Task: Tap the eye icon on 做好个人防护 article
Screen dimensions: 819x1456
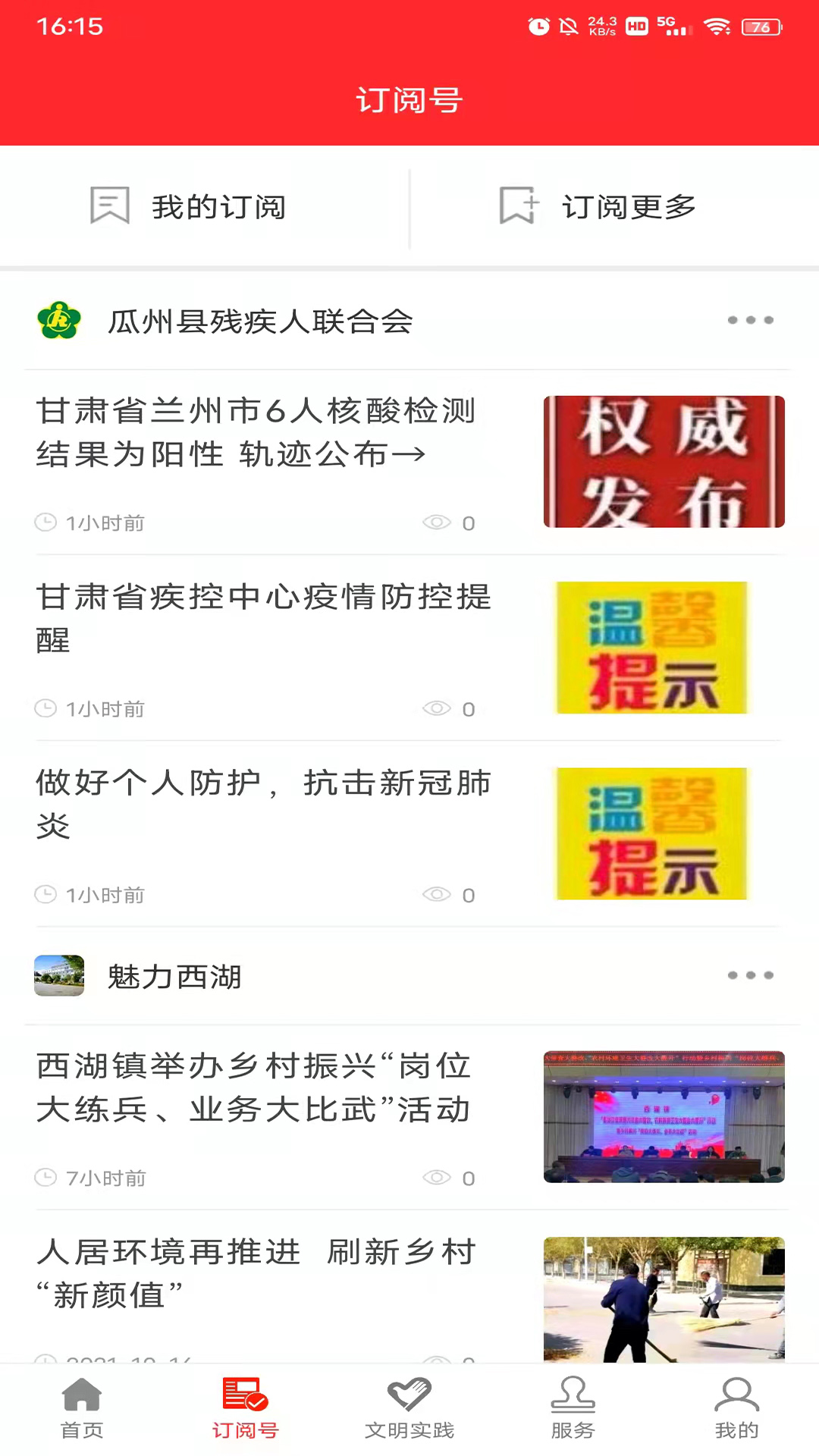Action: (437, 894)
